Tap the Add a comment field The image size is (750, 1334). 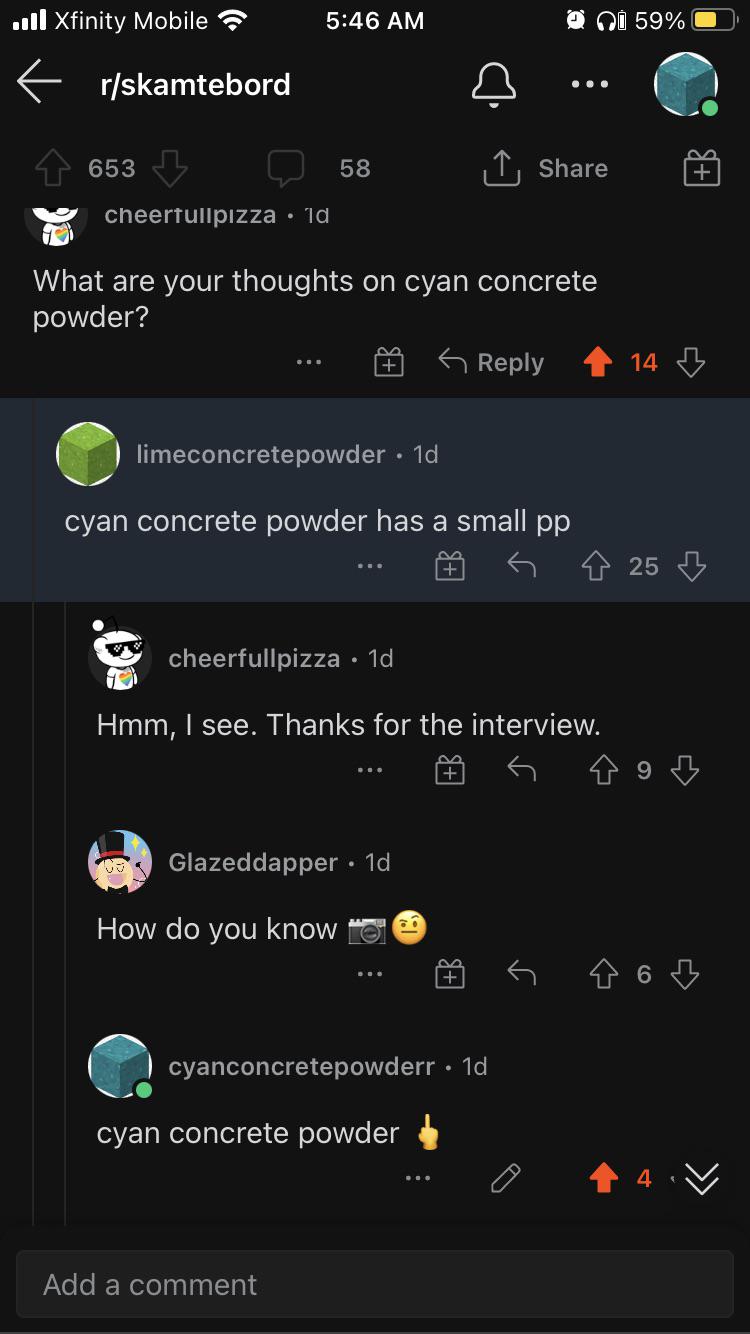pyautogui.click(x=375, y=1284)
